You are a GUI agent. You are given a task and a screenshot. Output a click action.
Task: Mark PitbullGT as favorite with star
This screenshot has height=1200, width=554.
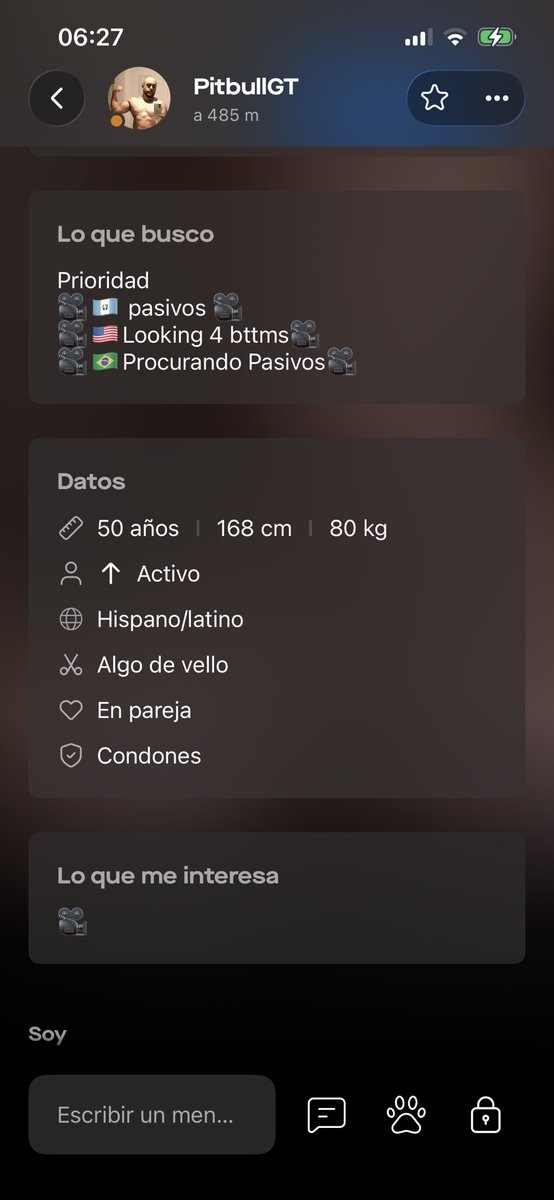pyautogui.click(x=435, y=98)
